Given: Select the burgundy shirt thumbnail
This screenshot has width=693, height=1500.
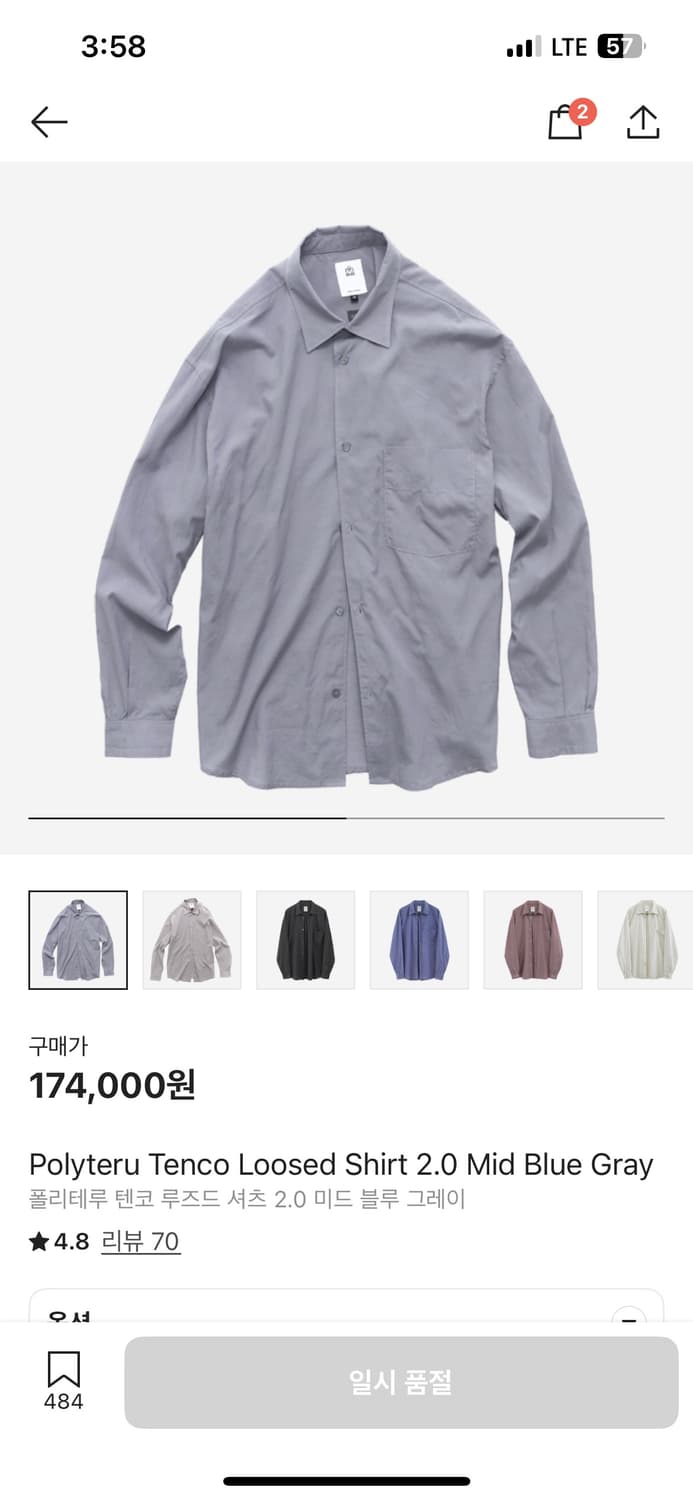Looking at the screenshot, I should click(533, 940).
